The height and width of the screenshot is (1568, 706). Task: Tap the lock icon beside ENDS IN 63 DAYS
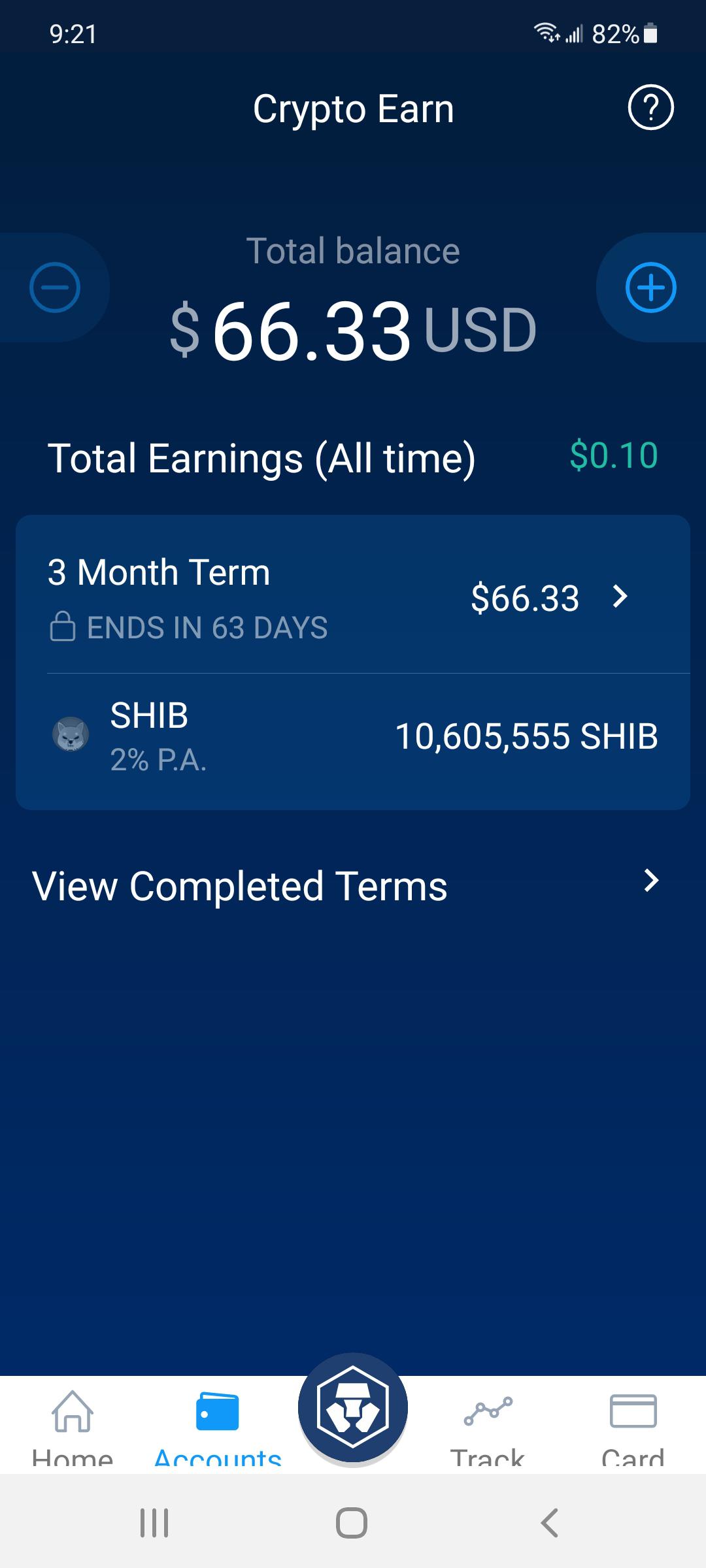63,627
